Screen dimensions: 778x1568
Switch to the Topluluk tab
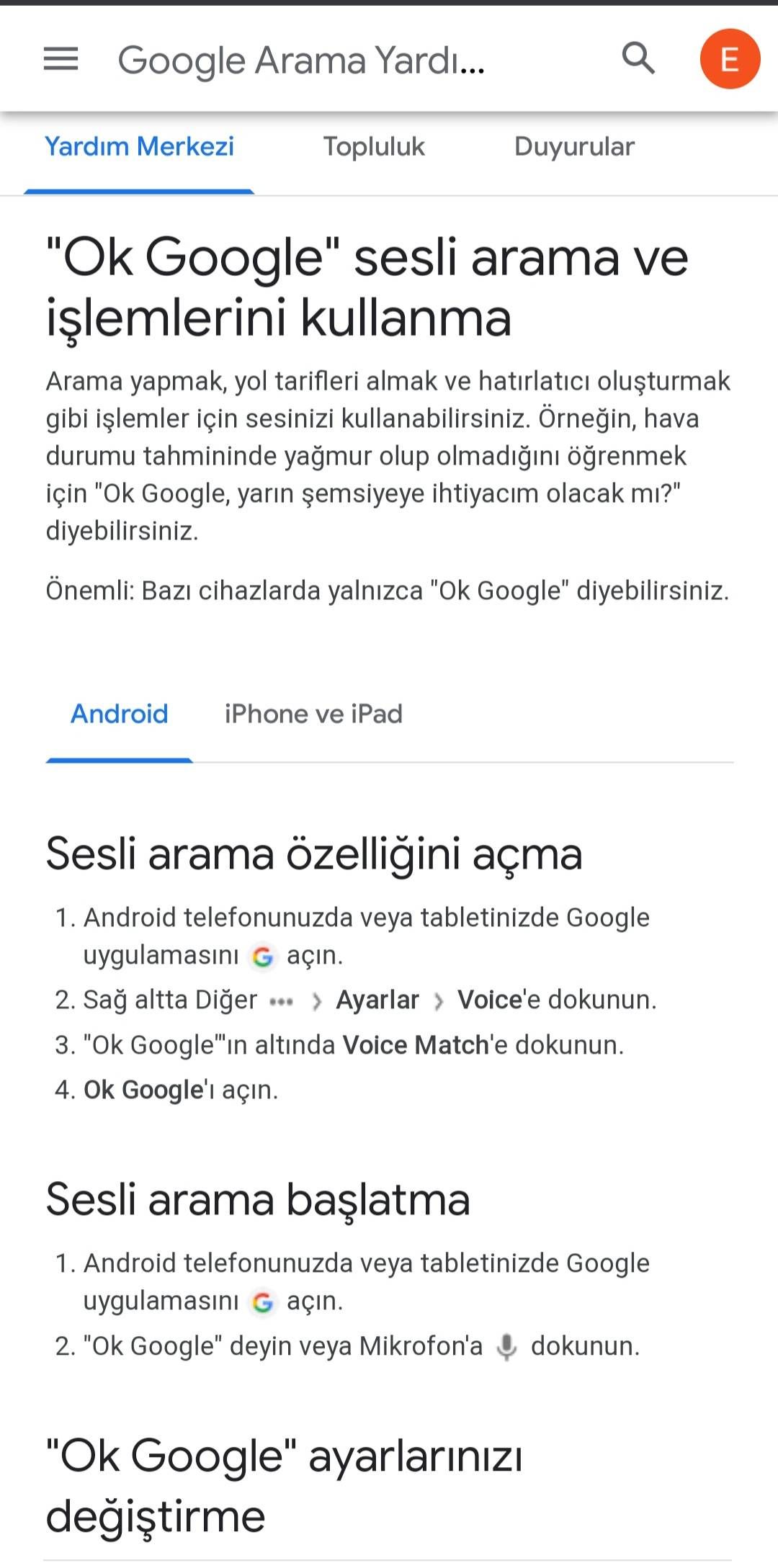374,147
